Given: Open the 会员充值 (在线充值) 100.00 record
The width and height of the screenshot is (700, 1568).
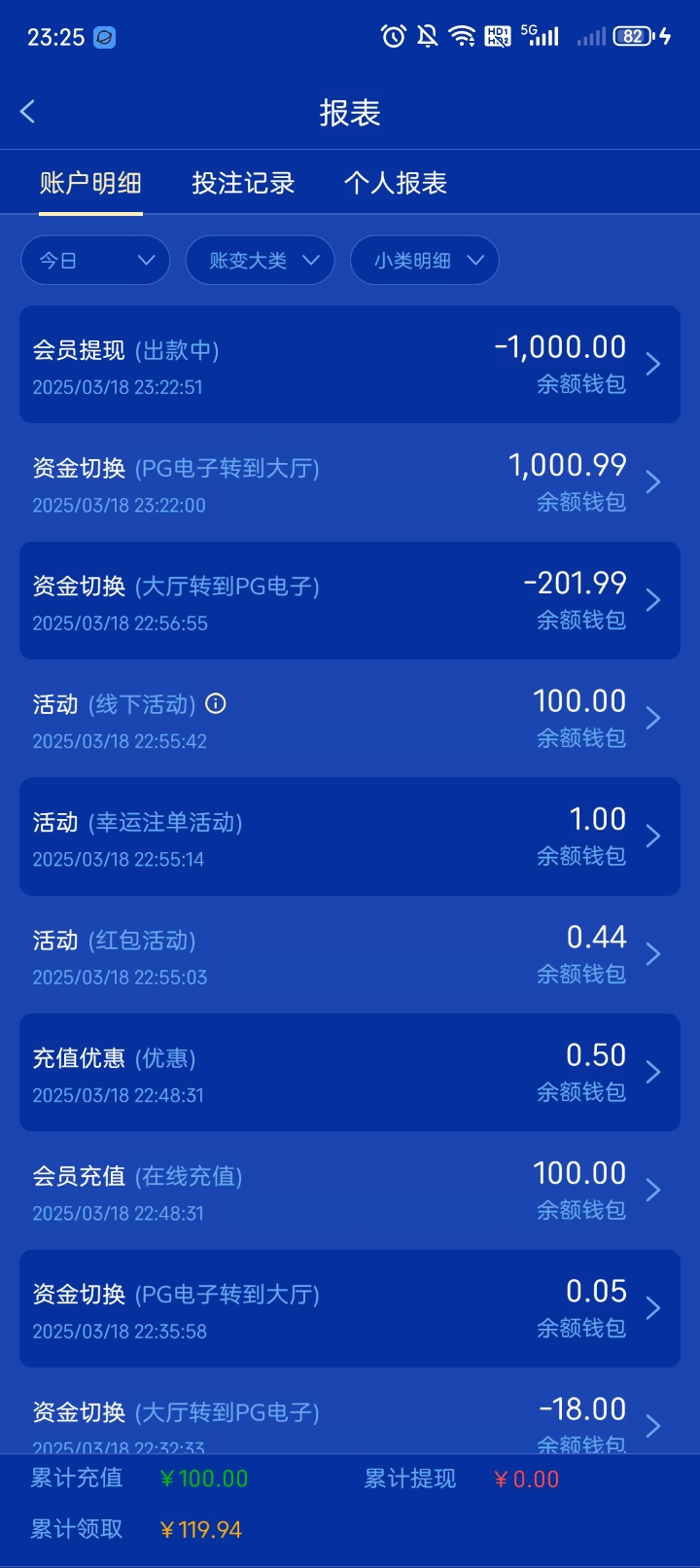Looking at the screenshot, I should [x=350, y=1191].
